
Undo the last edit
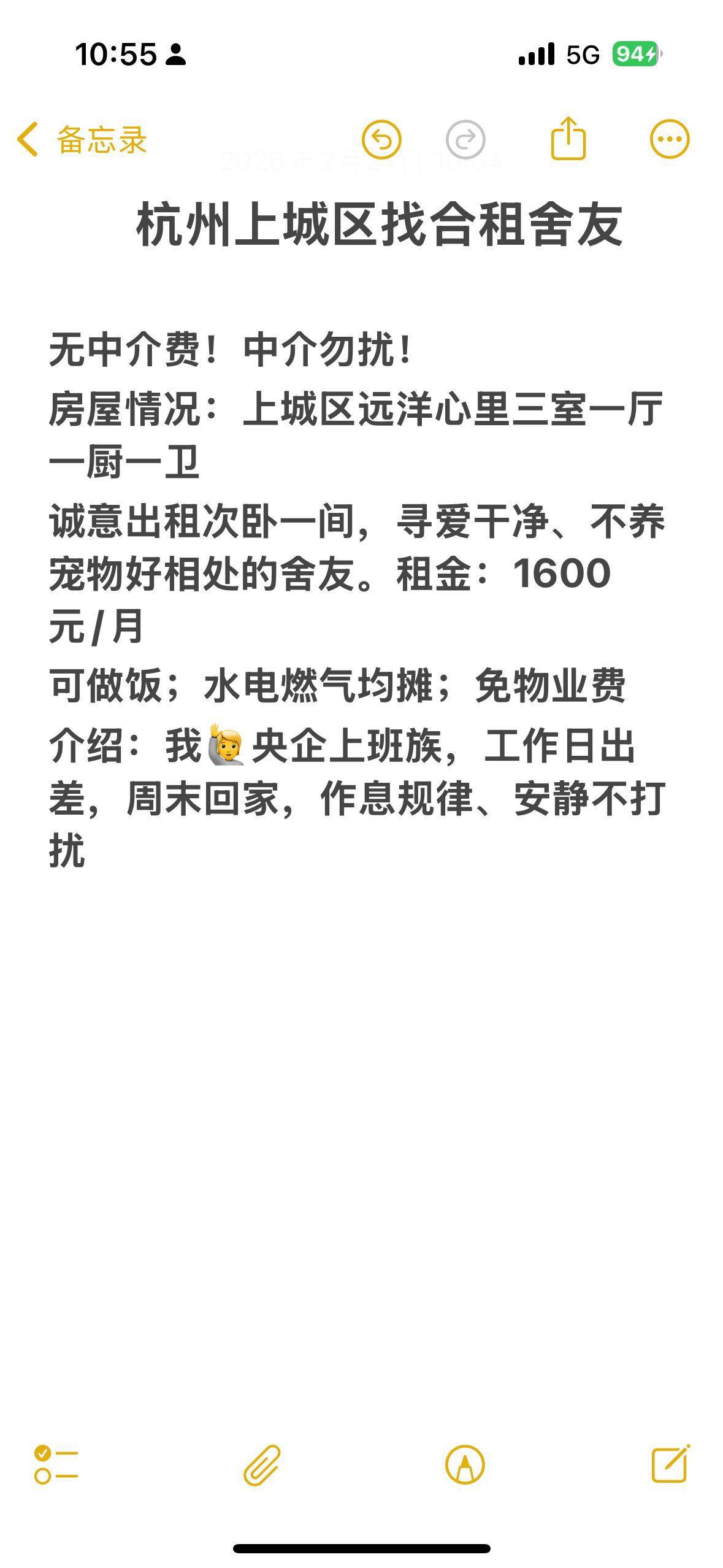point(381,140)
